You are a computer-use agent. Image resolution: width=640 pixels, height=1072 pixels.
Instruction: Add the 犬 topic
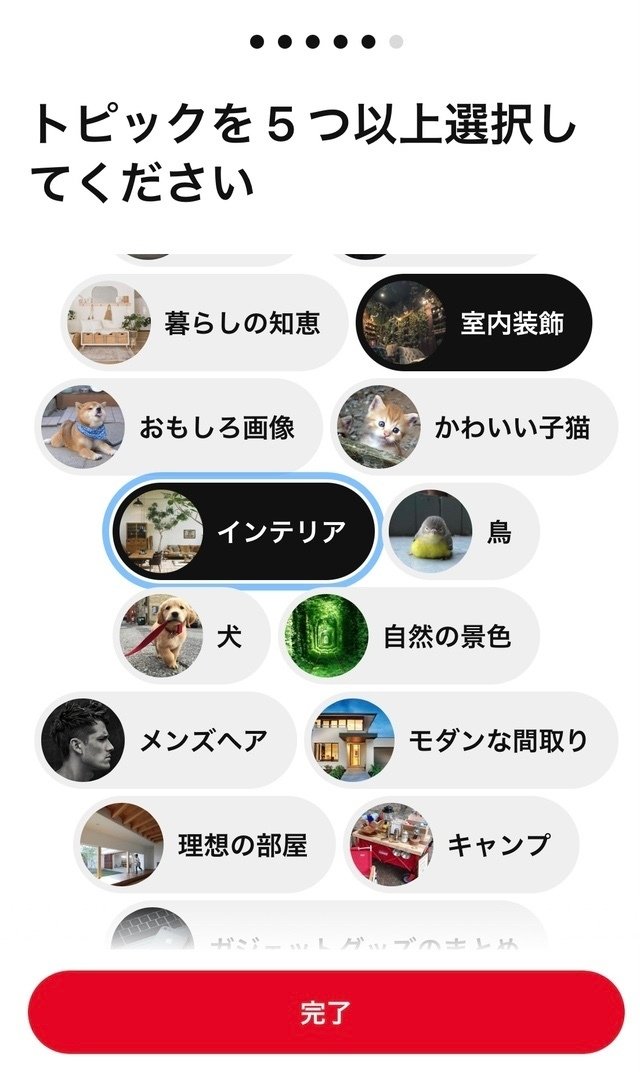coord(191,636)
